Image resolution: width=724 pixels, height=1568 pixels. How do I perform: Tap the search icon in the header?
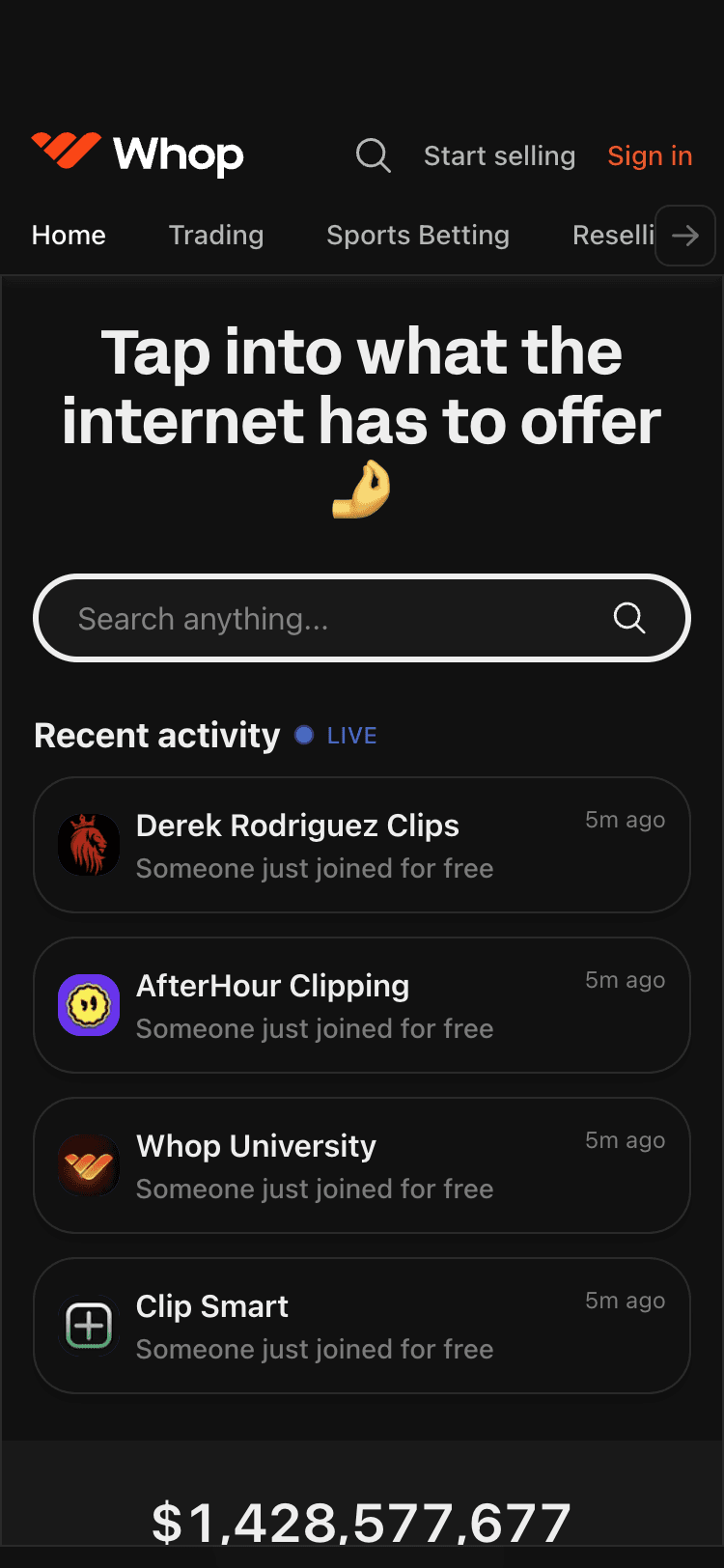(x=373, y=155)
